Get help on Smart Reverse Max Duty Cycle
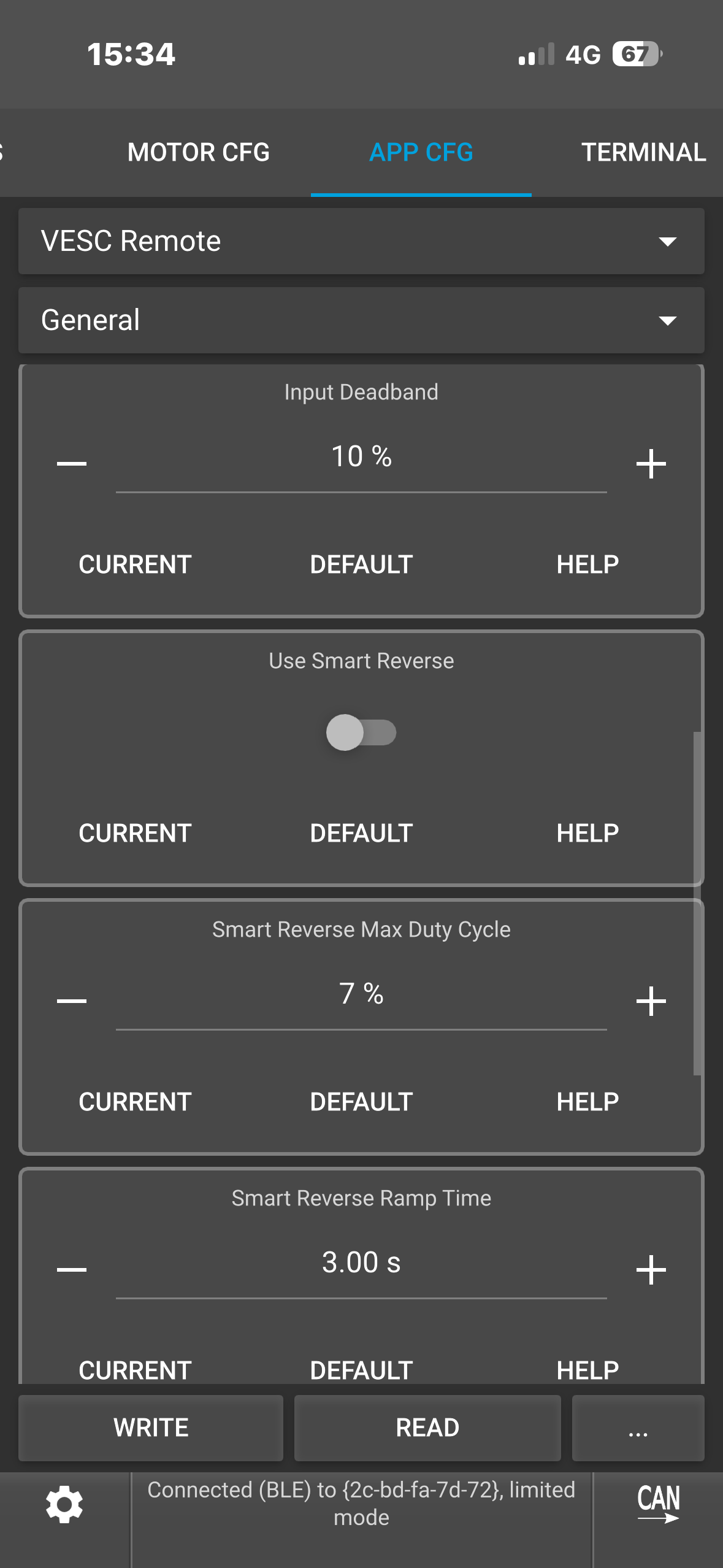 pyautogui.click(x=587, y=1102)
